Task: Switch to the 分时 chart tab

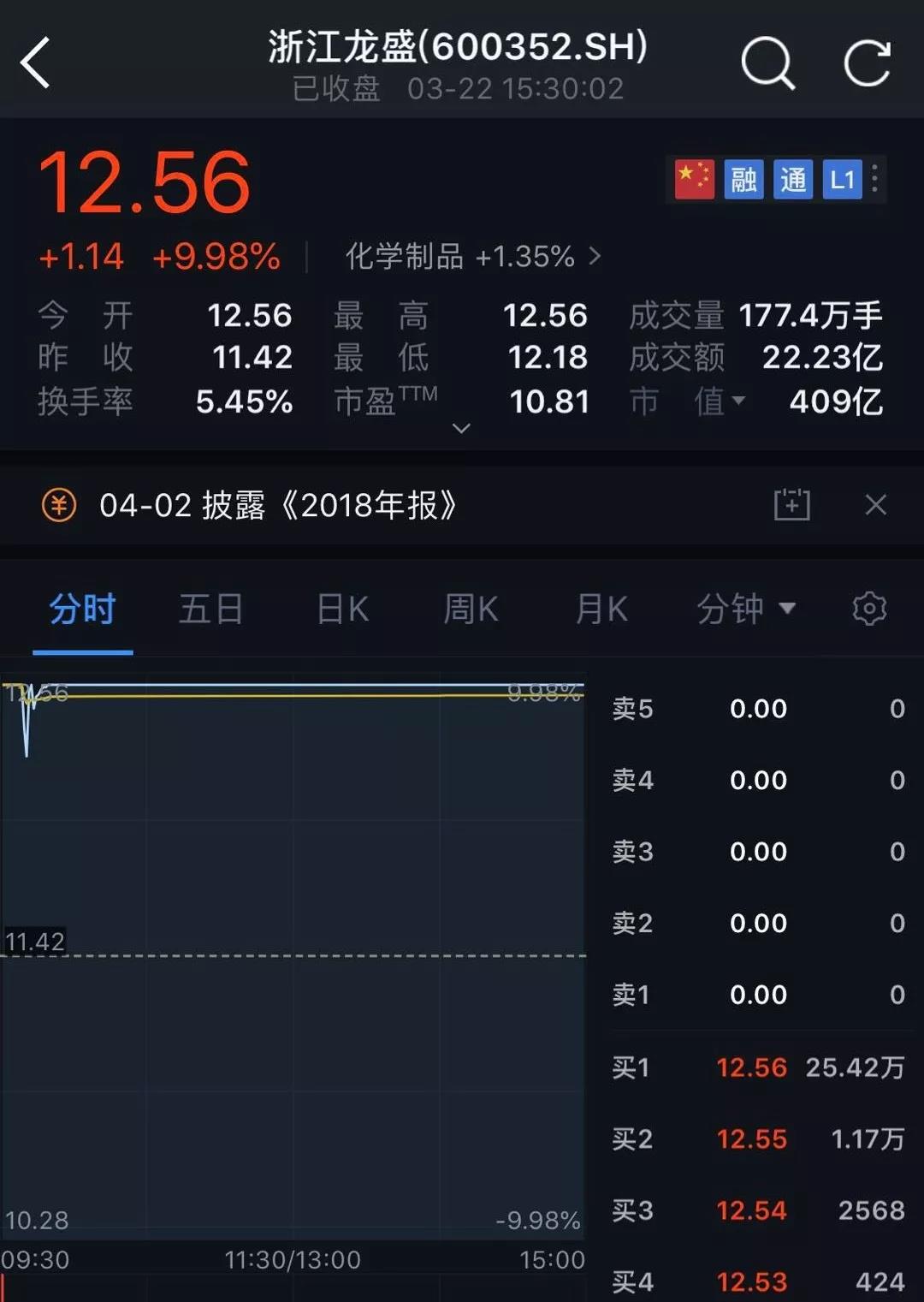Action: click(82, 609)
